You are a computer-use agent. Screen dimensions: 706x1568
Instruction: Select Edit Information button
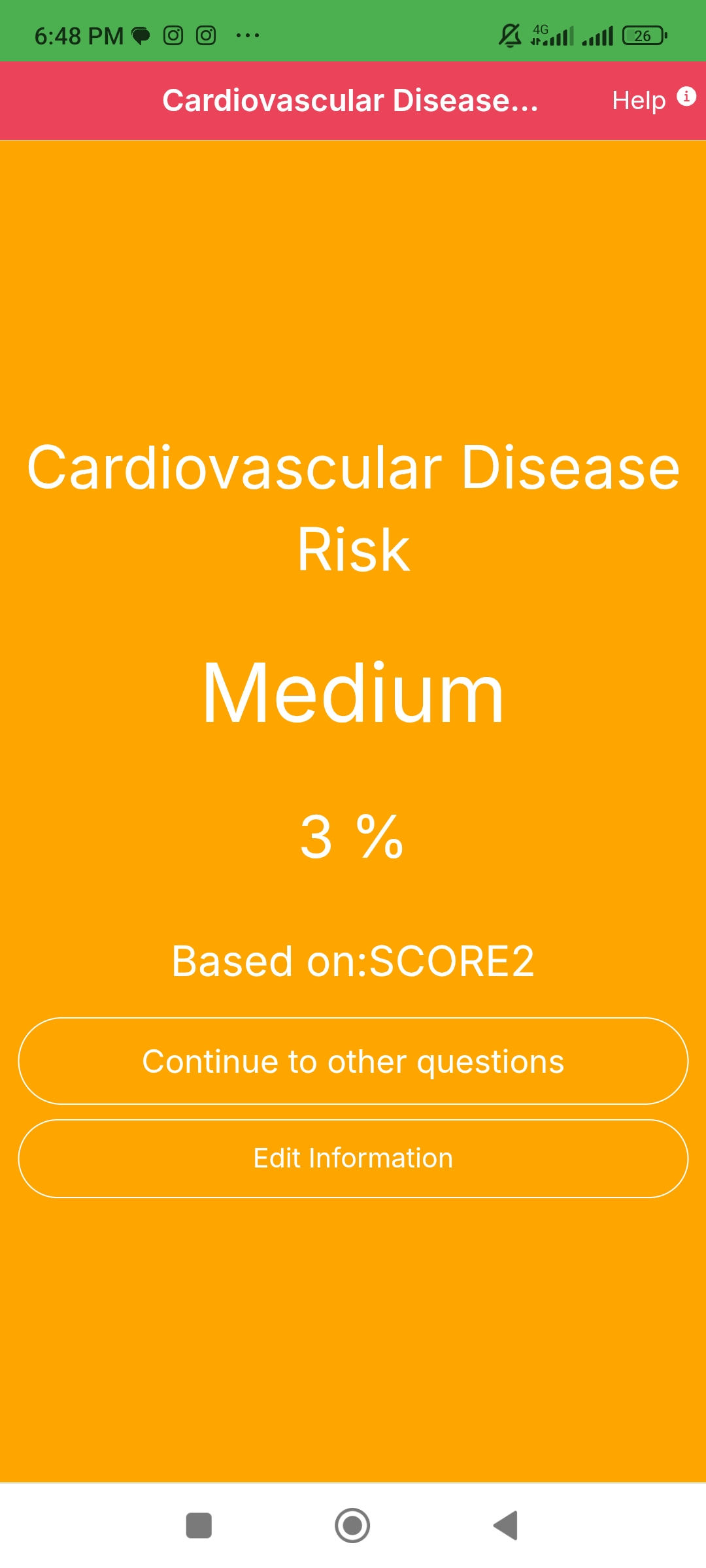coord(353,1158)
